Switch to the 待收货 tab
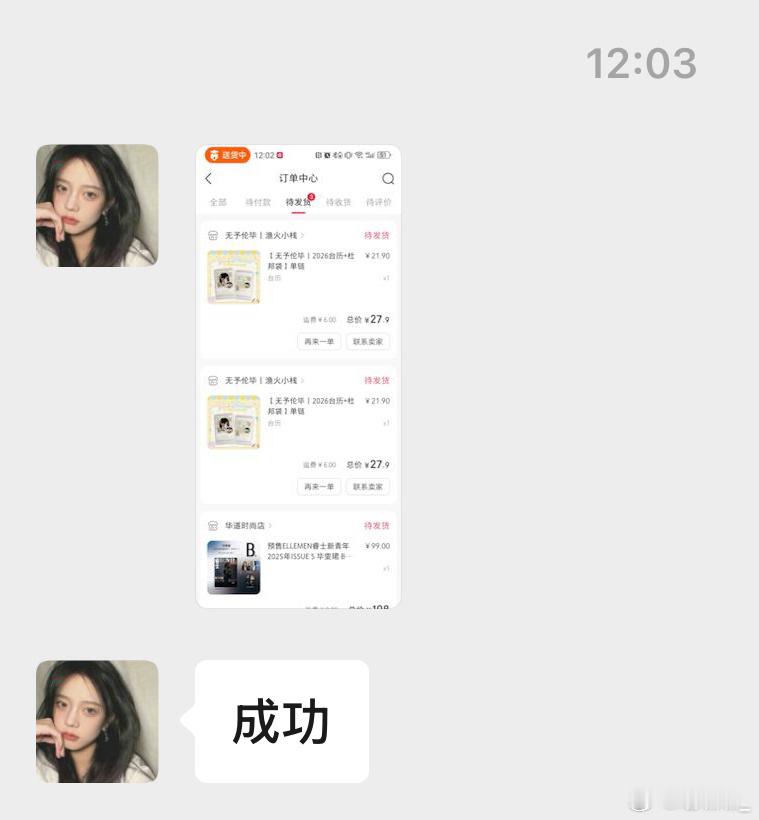The width and height of the screenshot is (759, 820). 338,200
